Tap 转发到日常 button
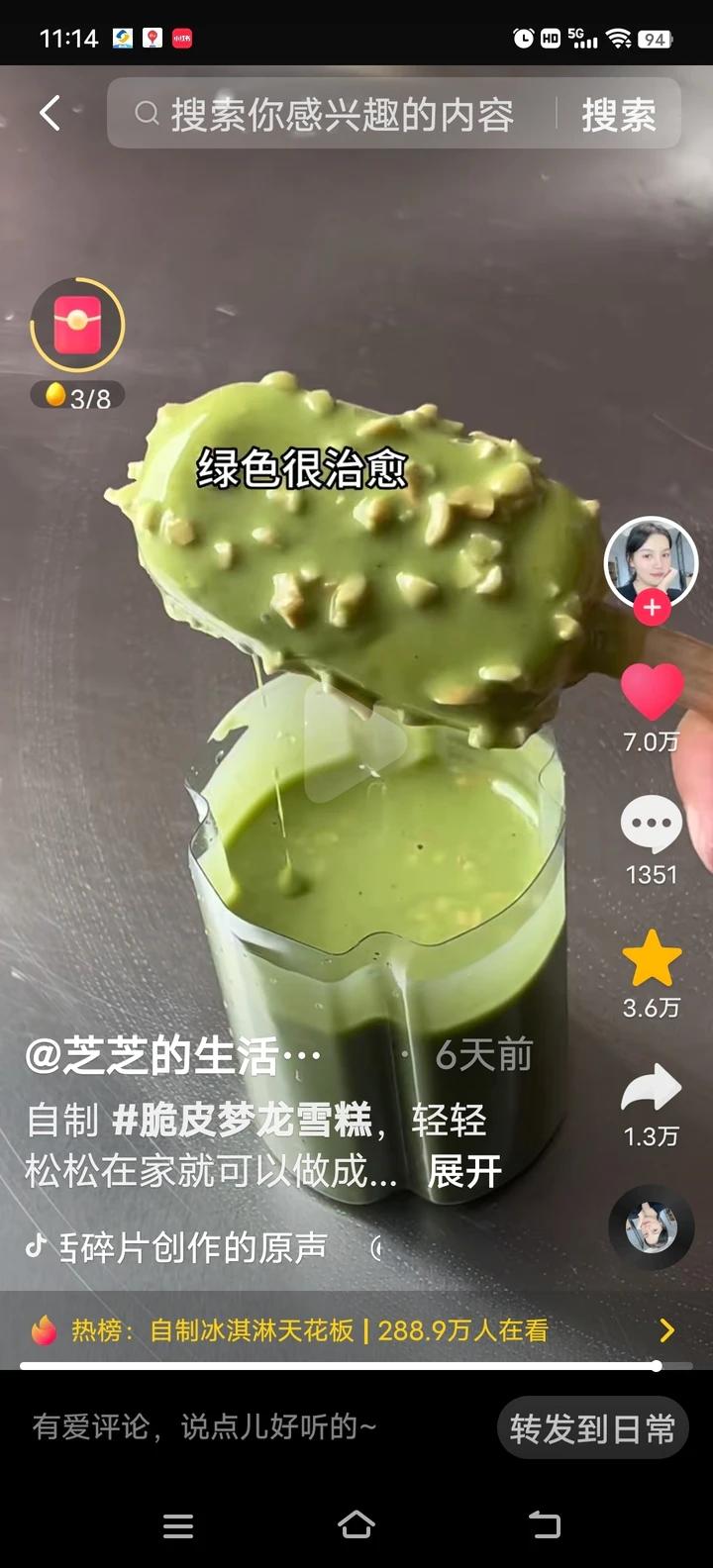Screen dimensions: 713x1568 coord(591,1427)
